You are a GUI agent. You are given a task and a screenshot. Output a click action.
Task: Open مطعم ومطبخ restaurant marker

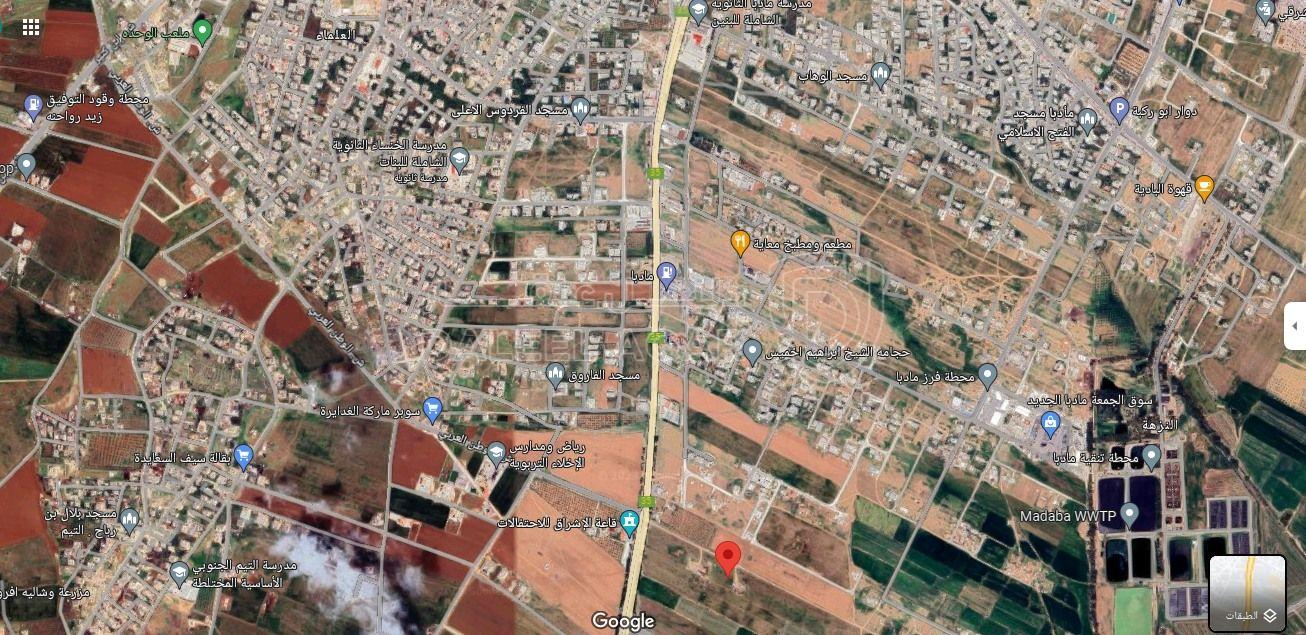tap(740, 242)
